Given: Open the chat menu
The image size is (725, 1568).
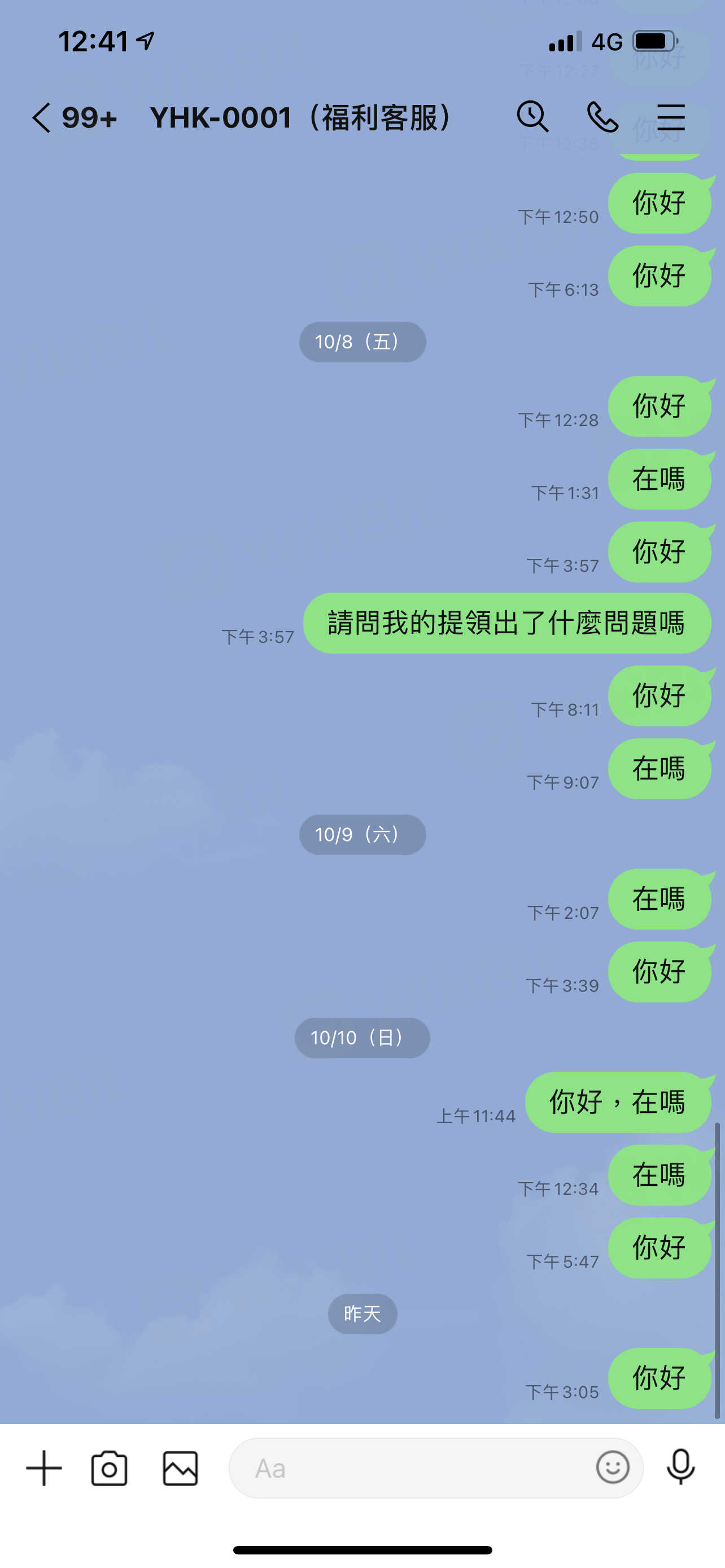Looking at the screenshot, I should [671, 117].
